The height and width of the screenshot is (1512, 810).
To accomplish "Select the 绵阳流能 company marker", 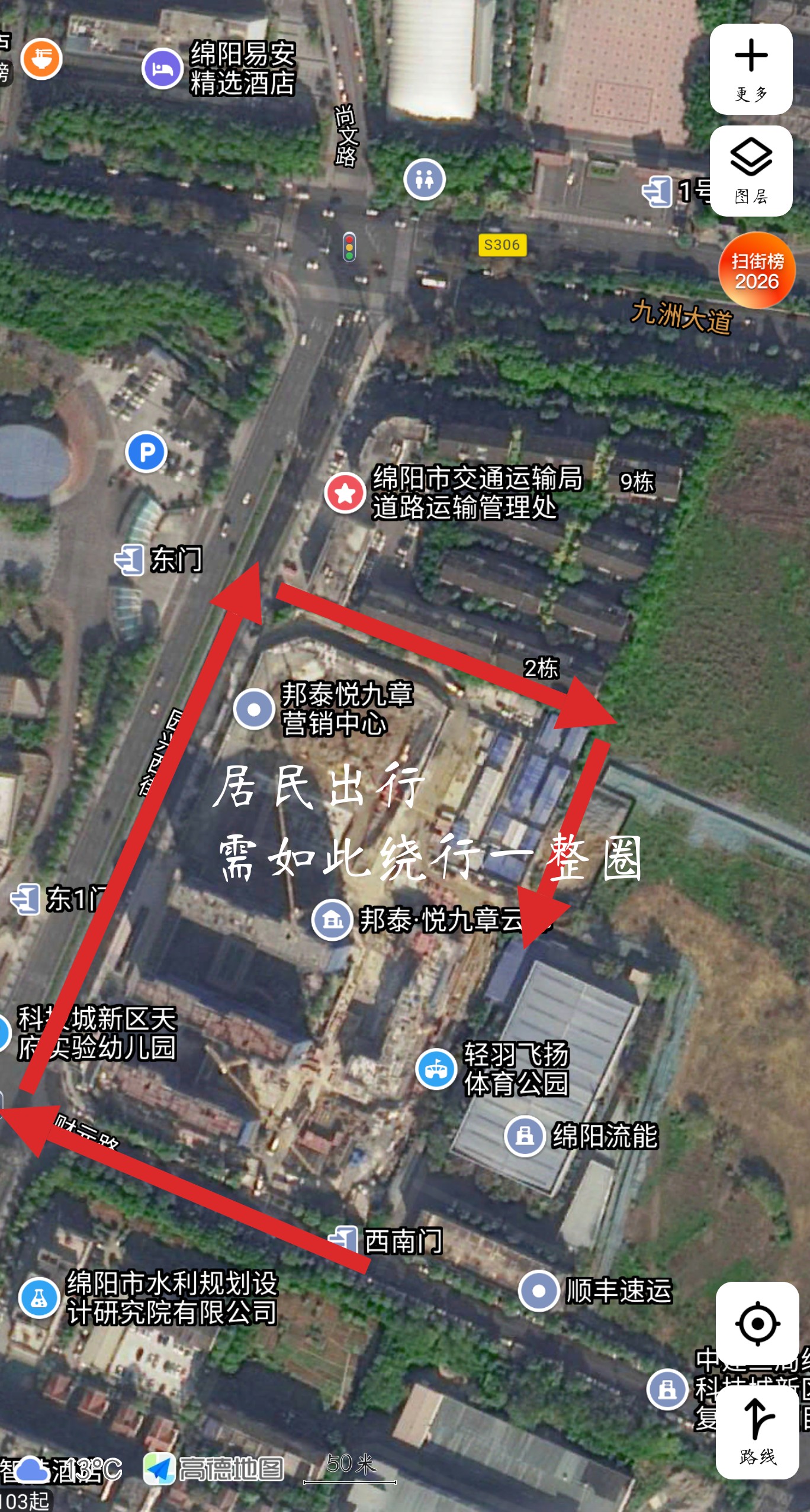I will pyautogui.click(x=525, y=1136).
